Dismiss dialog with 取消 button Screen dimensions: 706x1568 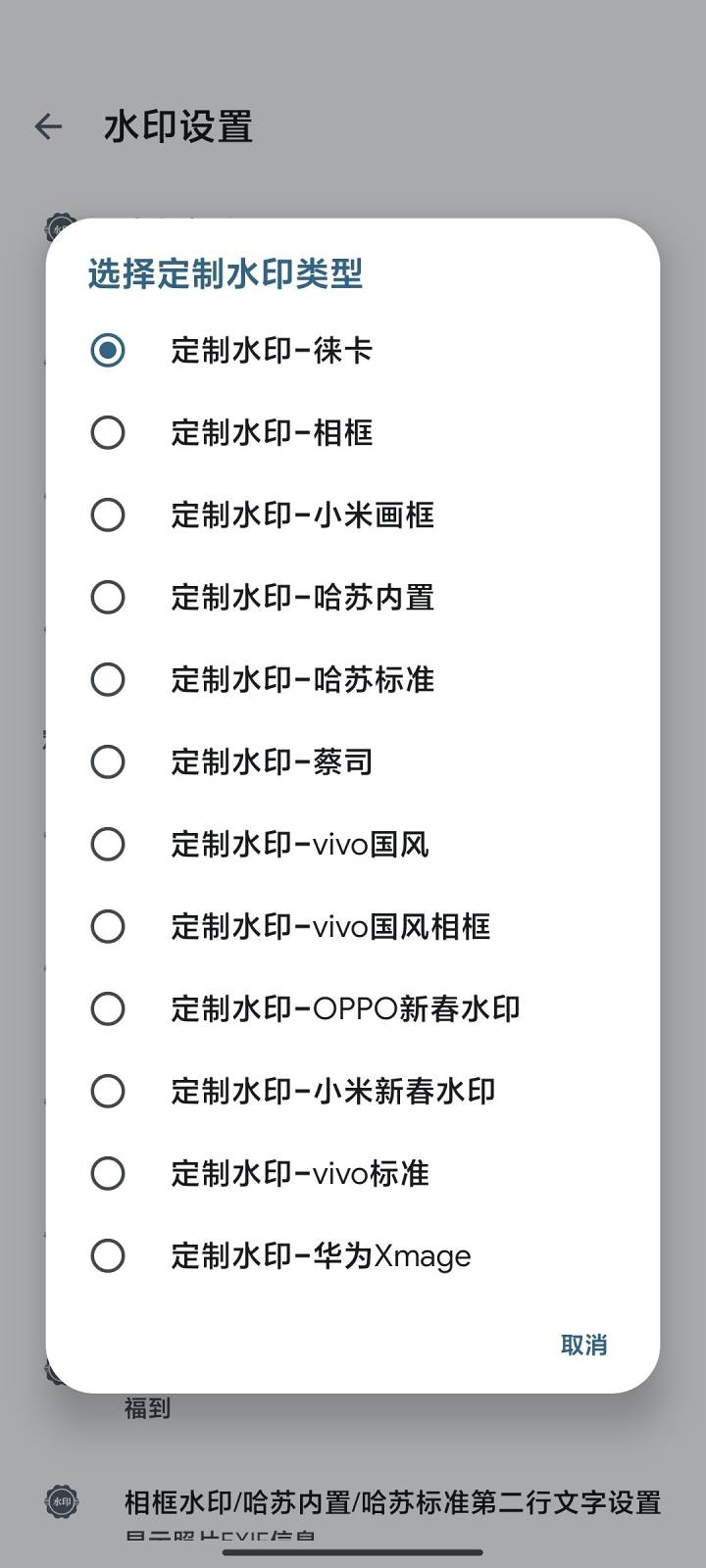coord(583,1345)
